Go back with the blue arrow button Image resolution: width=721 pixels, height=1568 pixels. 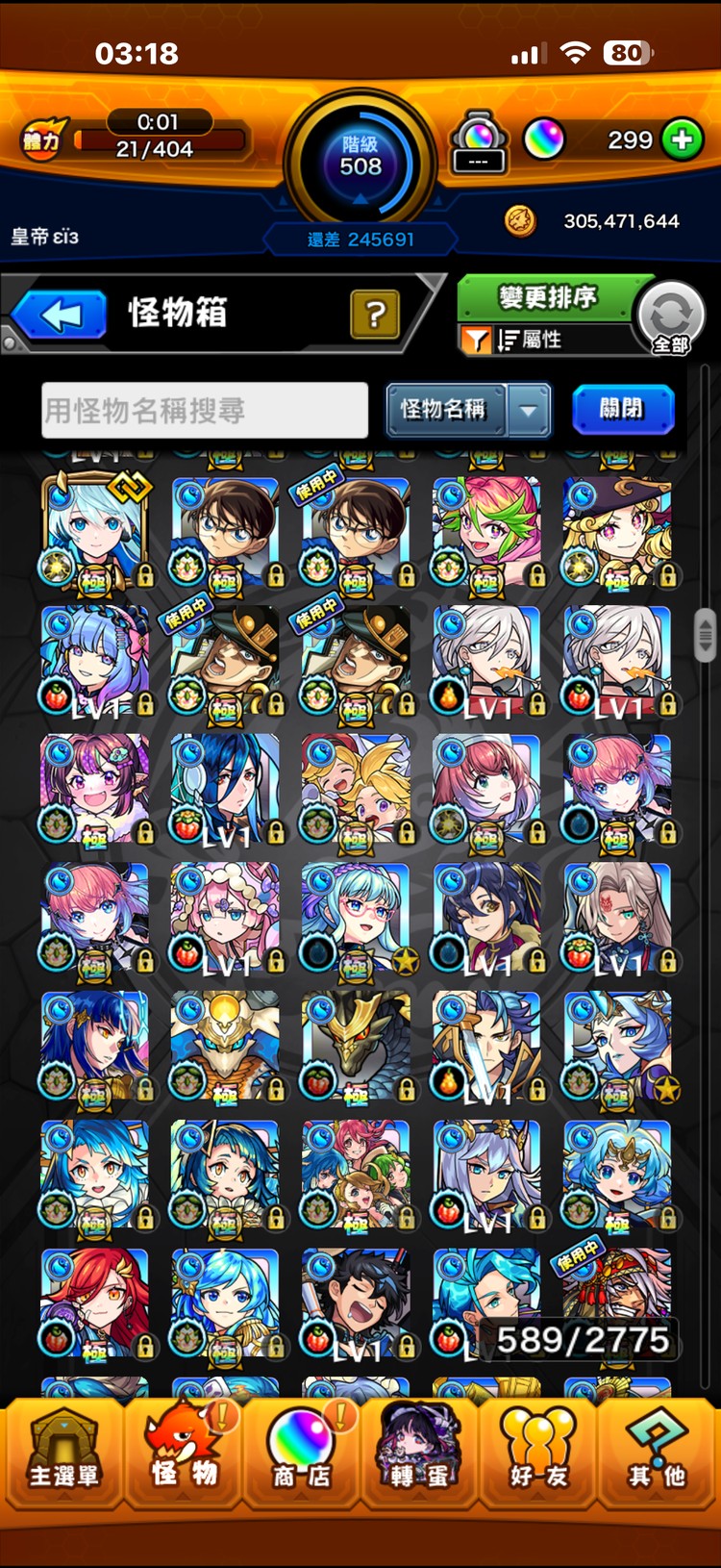coord(60,315)
